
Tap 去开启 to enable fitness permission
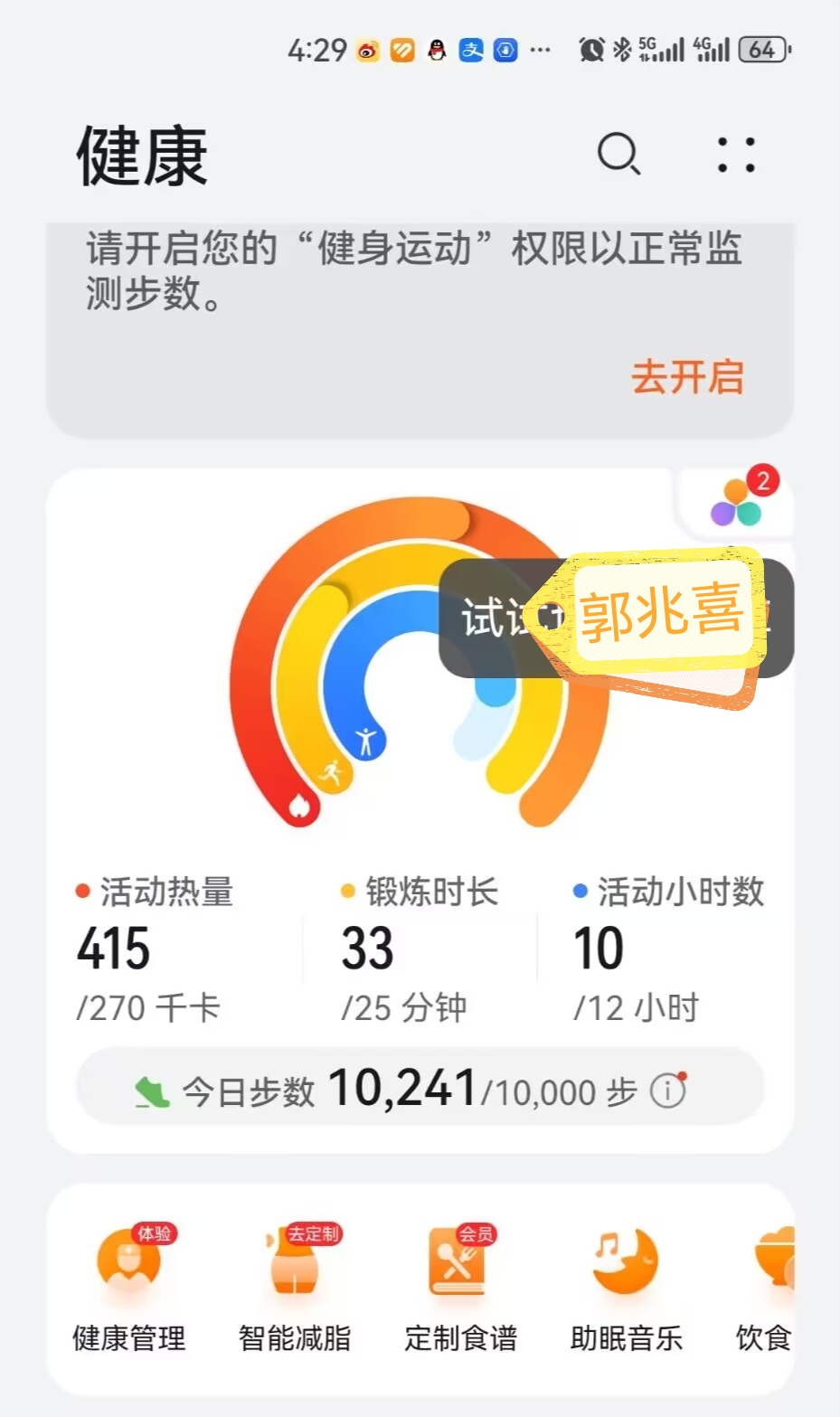point(687,377)
